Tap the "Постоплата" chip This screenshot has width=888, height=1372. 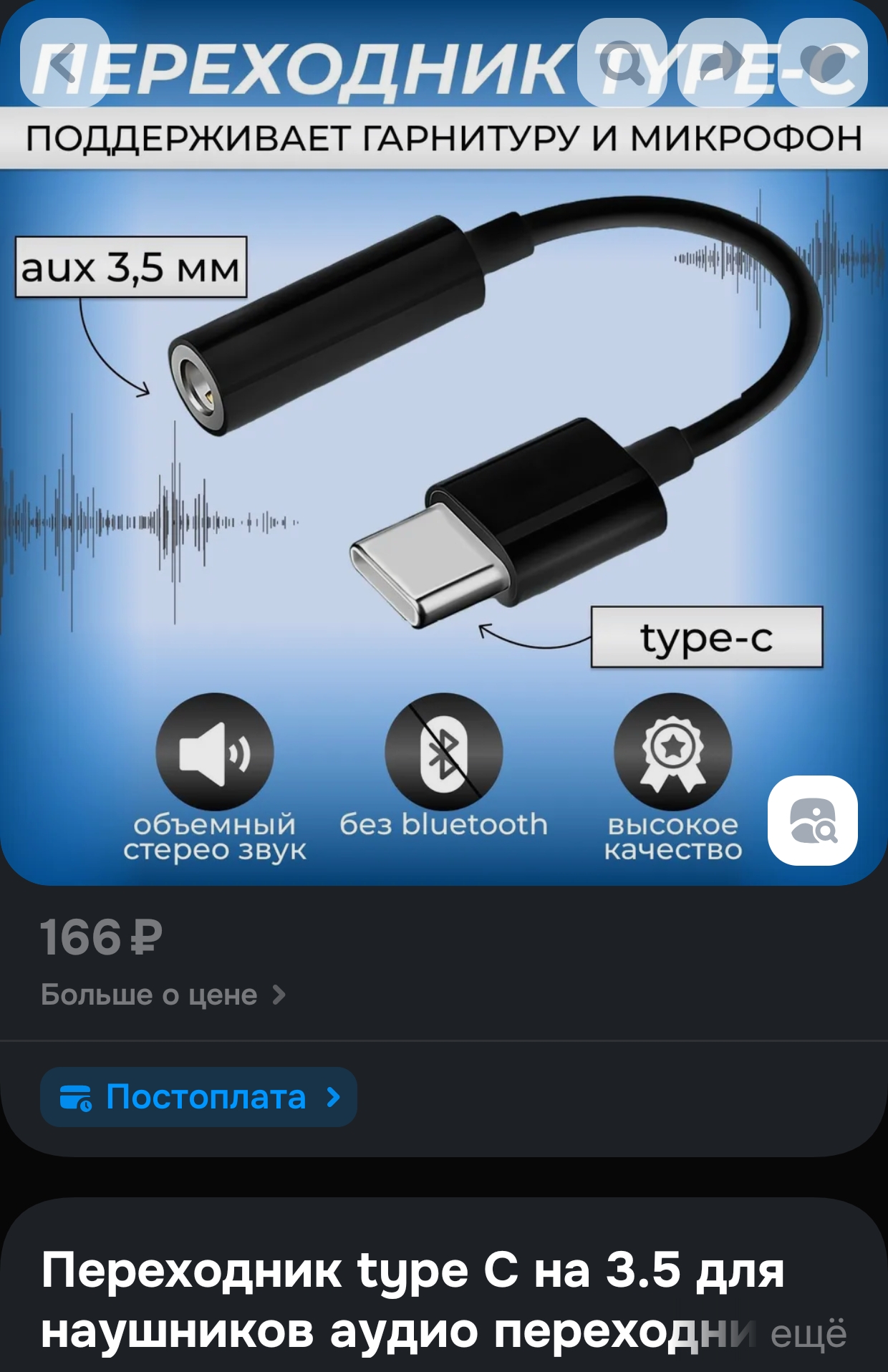pos(199,1097)
